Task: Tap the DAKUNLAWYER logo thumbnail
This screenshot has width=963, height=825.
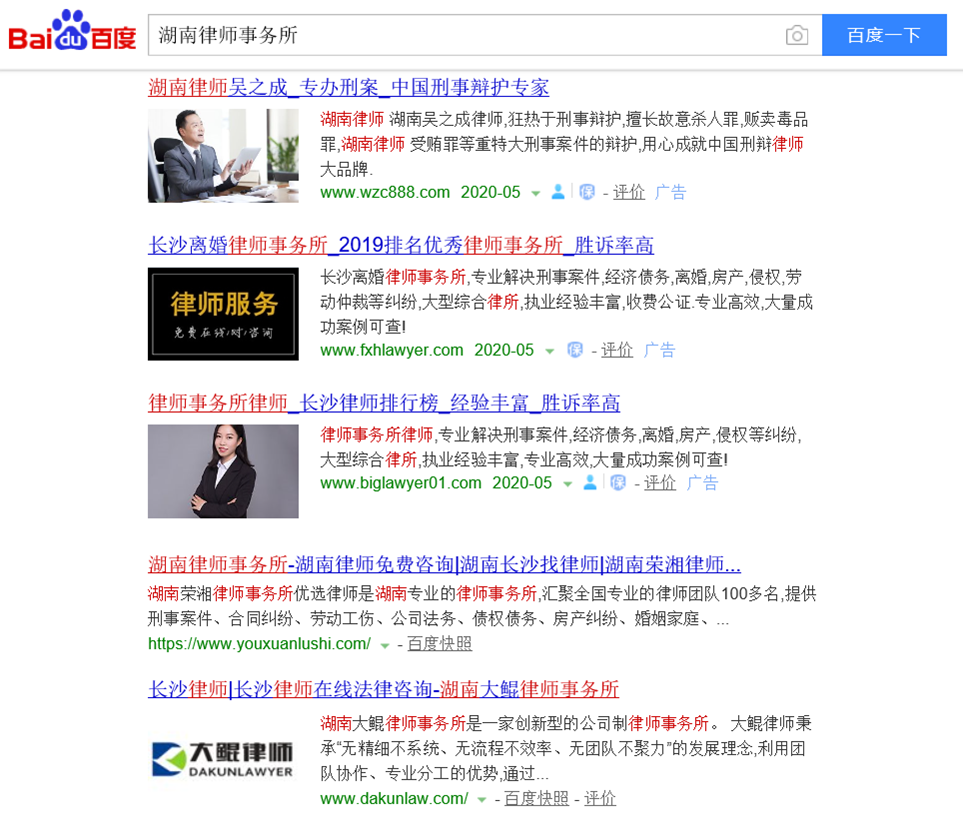Action: pyautogui.click(x=222, y=759)
